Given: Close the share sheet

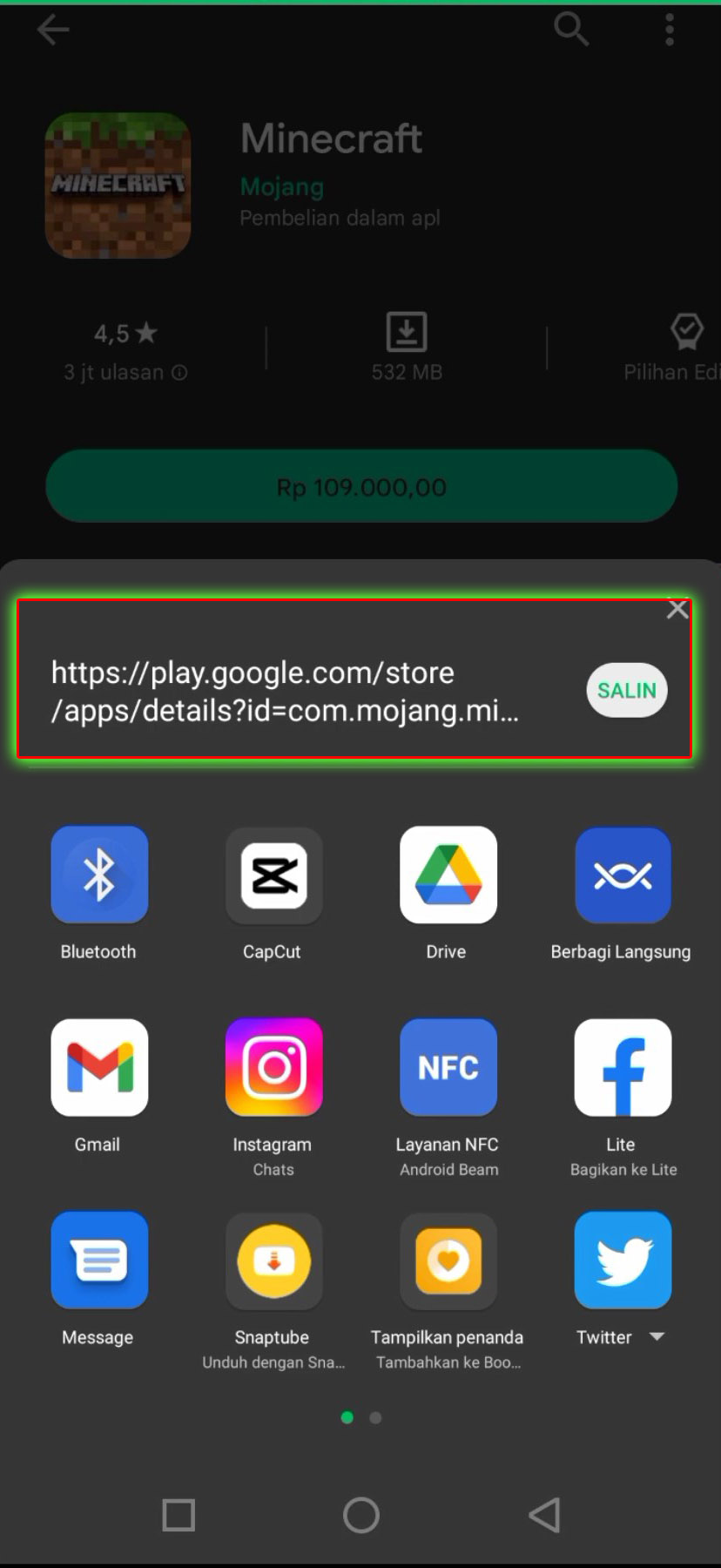Looking at the screenshot, I should click(677, 610).
